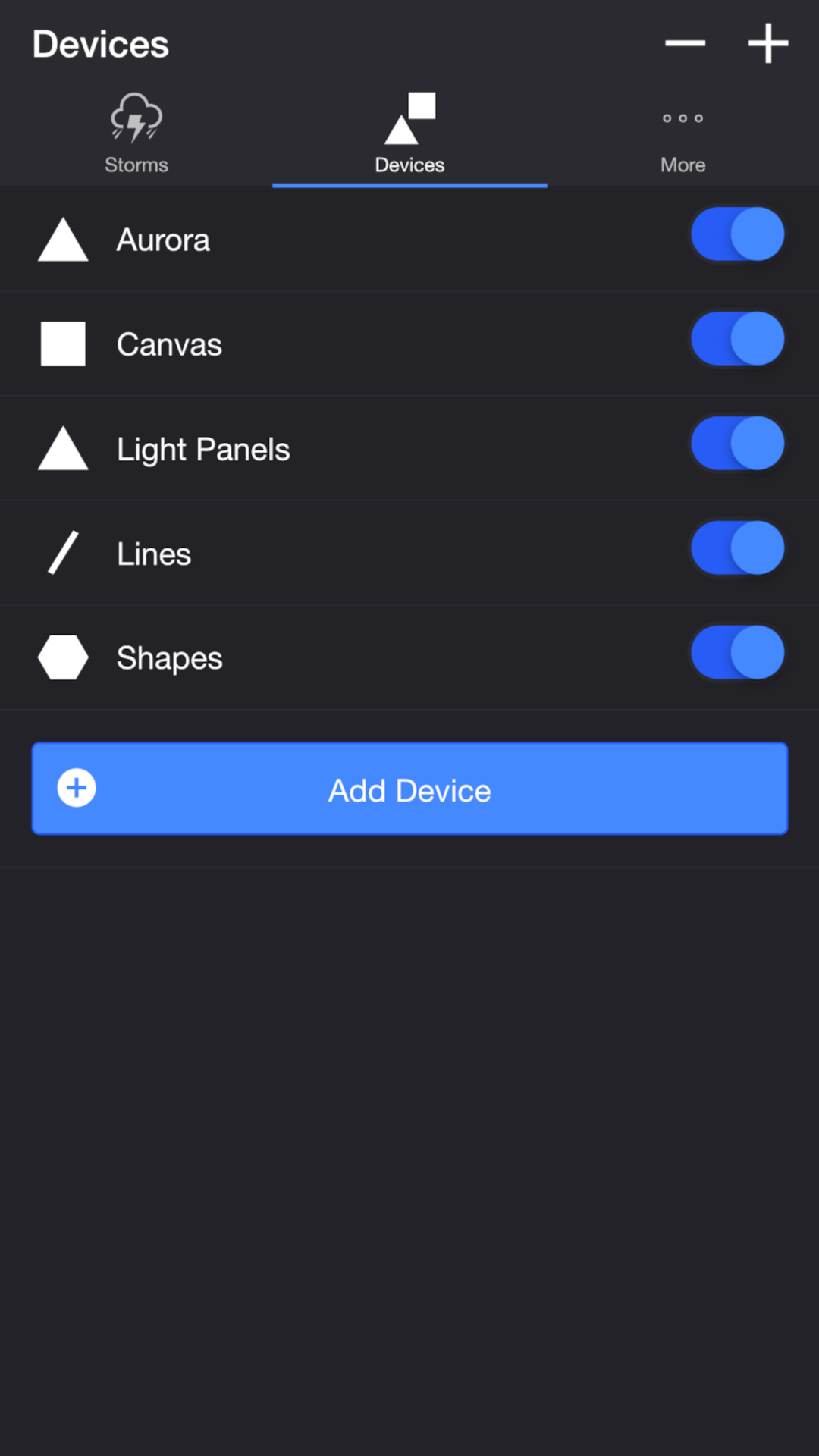Tap the Add Device button
The height and width of the screenshot is (1456, 819).
tap(409, 789)
